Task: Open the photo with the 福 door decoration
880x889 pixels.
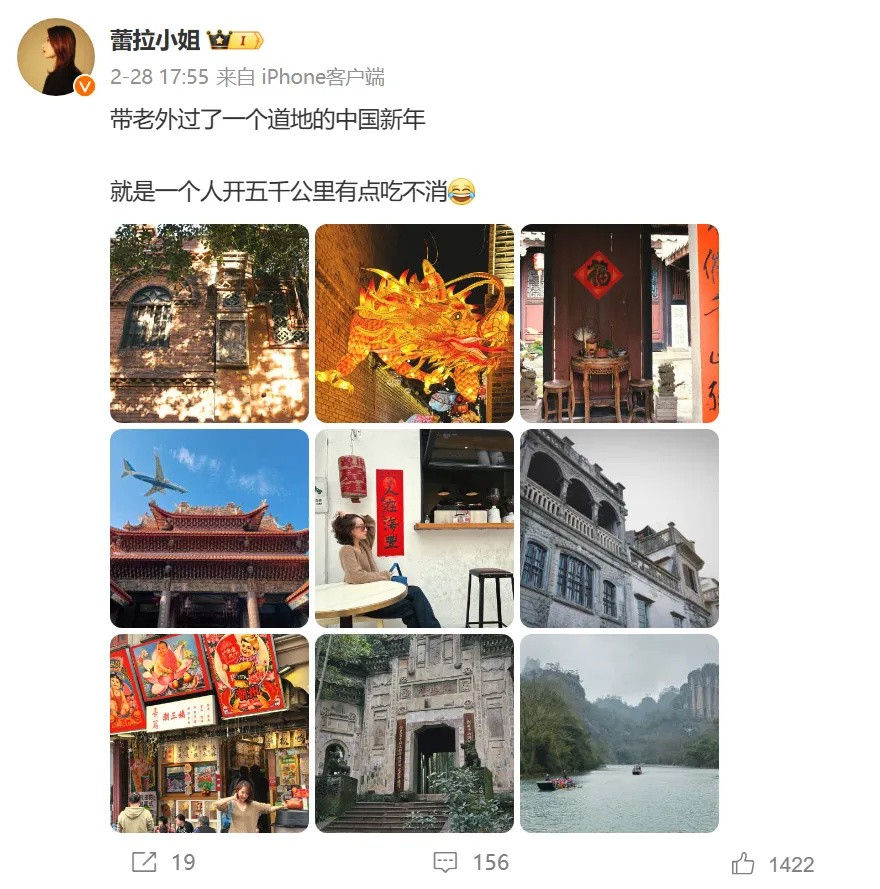Action: pos(619,323)
